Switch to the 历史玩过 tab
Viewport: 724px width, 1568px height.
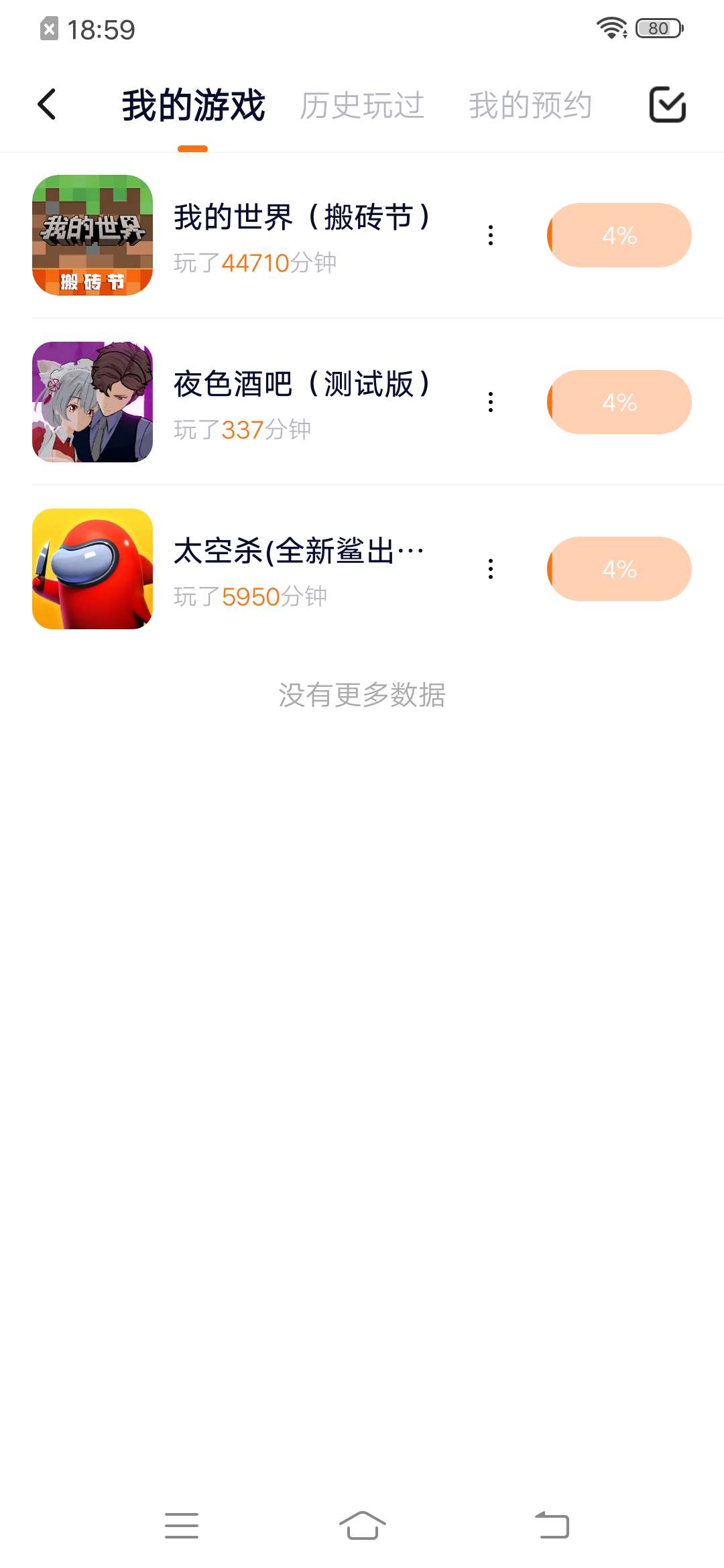pos(362,106)
